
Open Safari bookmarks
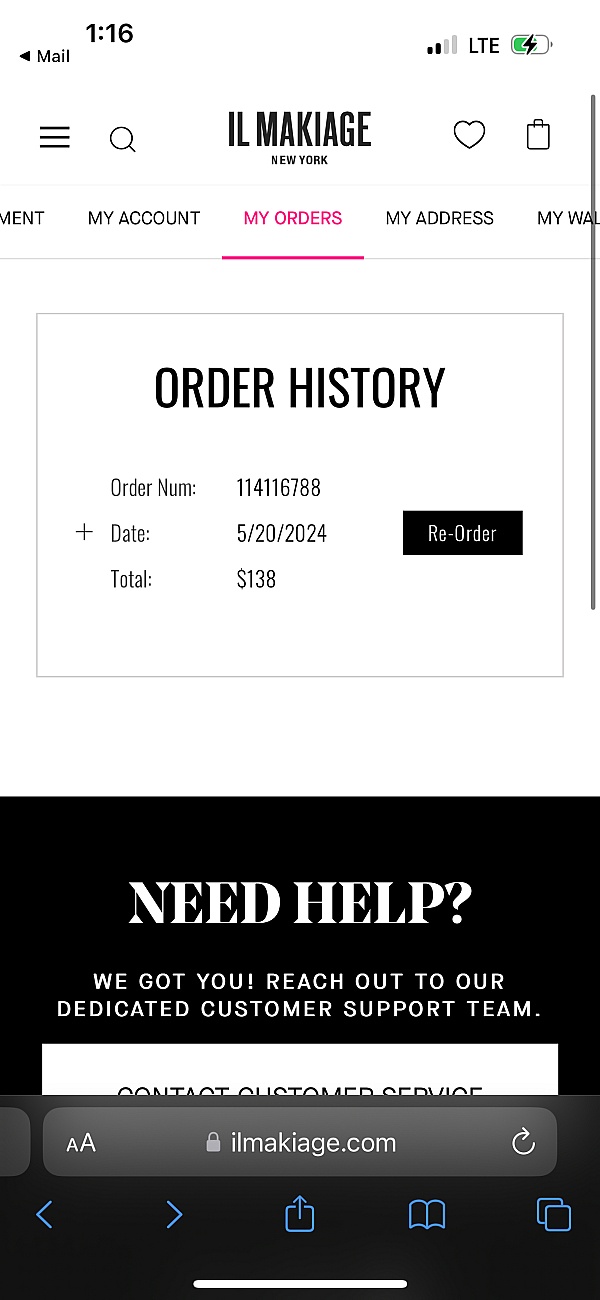tap(427, 1215)
